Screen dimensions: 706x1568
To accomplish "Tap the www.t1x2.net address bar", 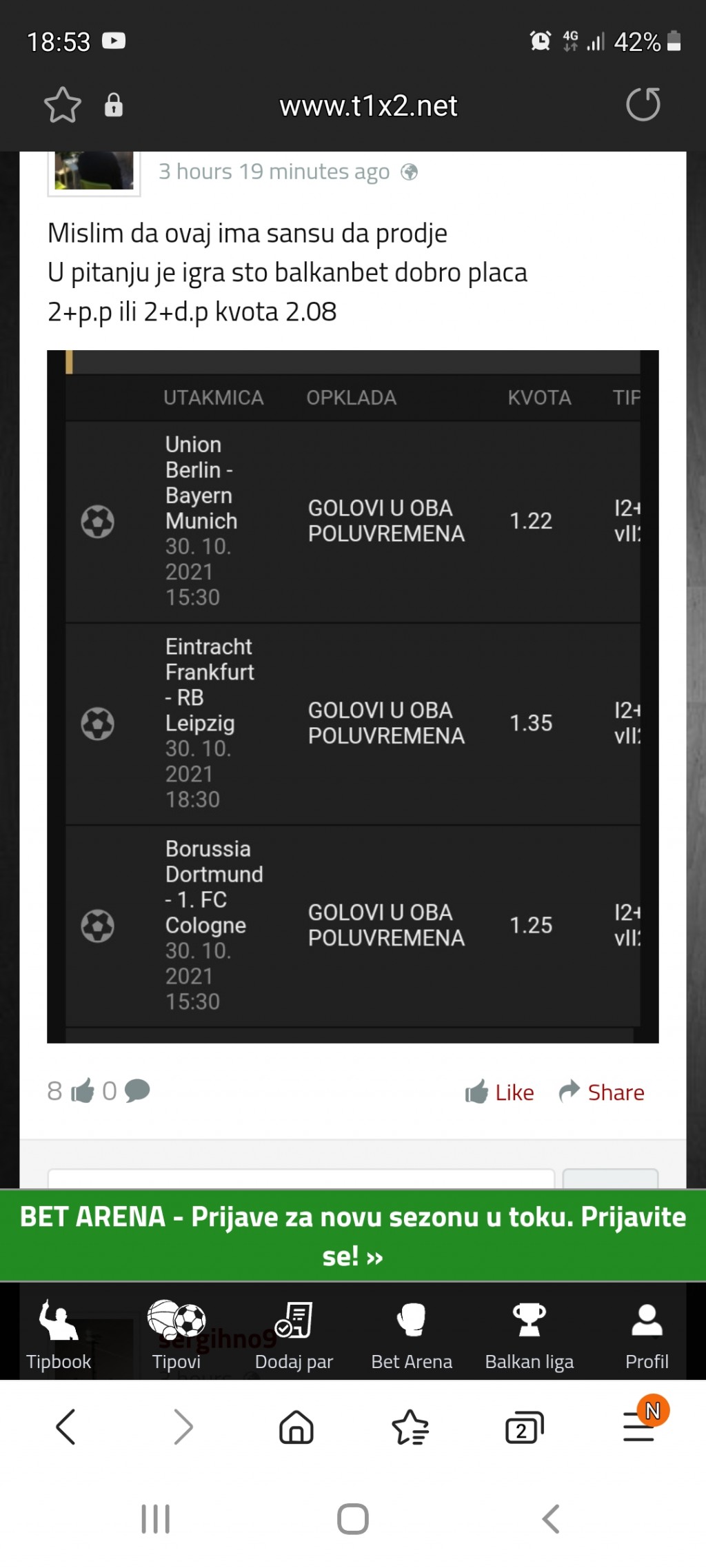I will click(368, 105).
